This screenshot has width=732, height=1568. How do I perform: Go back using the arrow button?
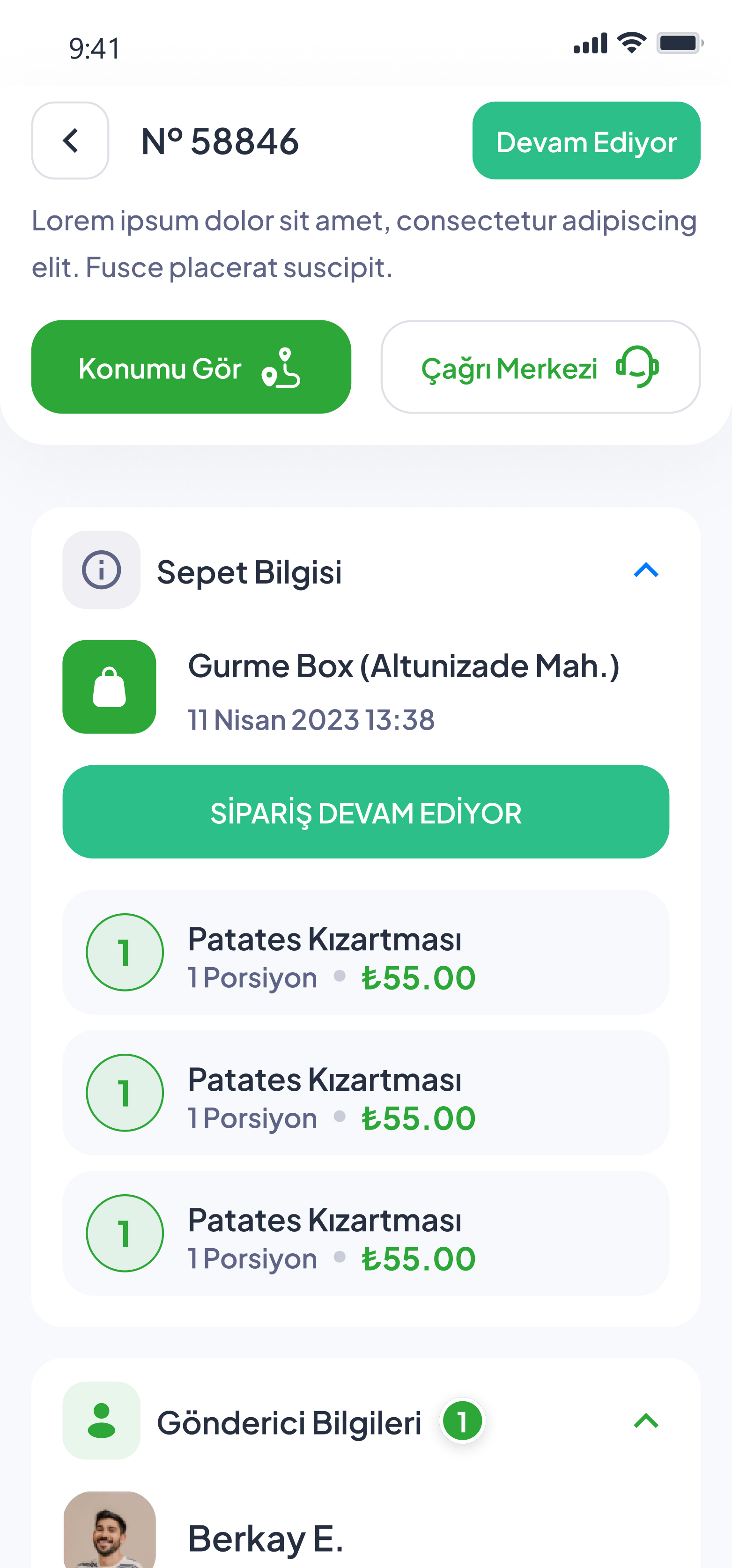[70, 141]
